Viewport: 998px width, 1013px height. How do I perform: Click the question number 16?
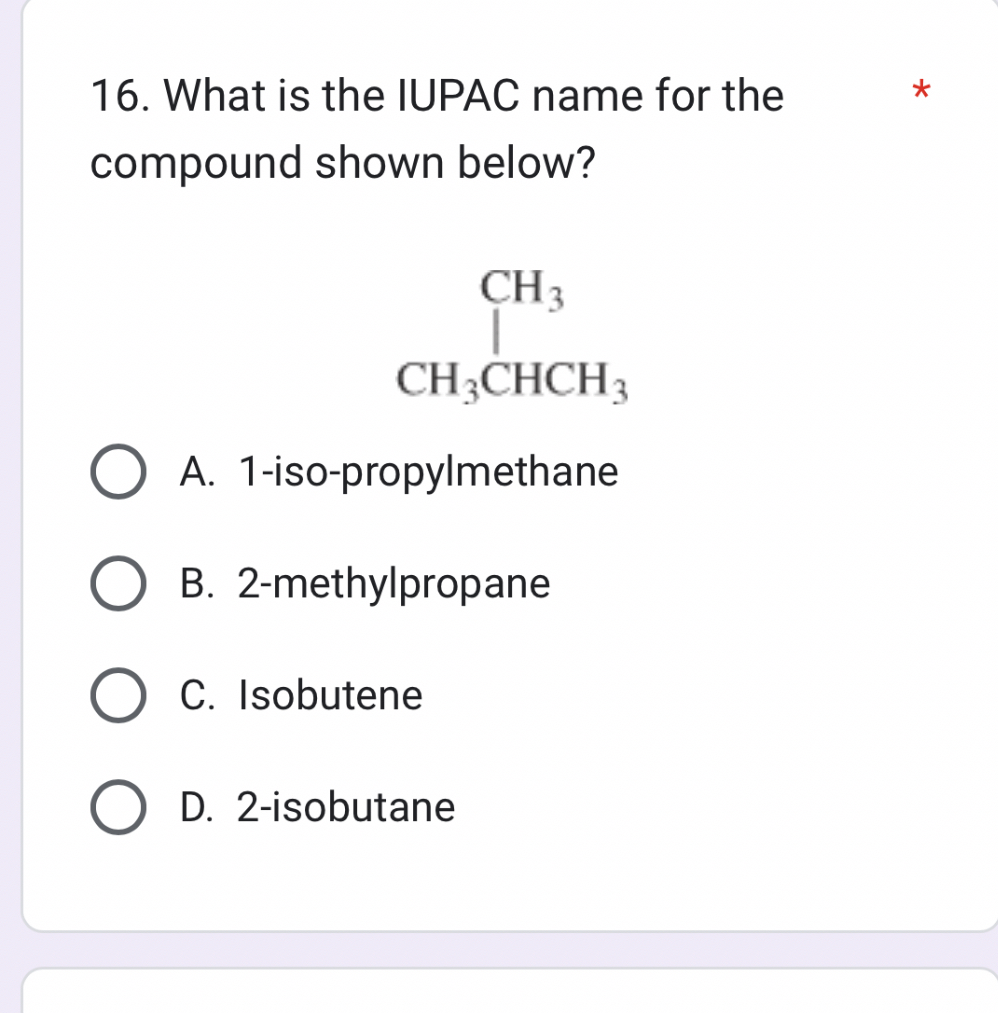tap(117, 96)
